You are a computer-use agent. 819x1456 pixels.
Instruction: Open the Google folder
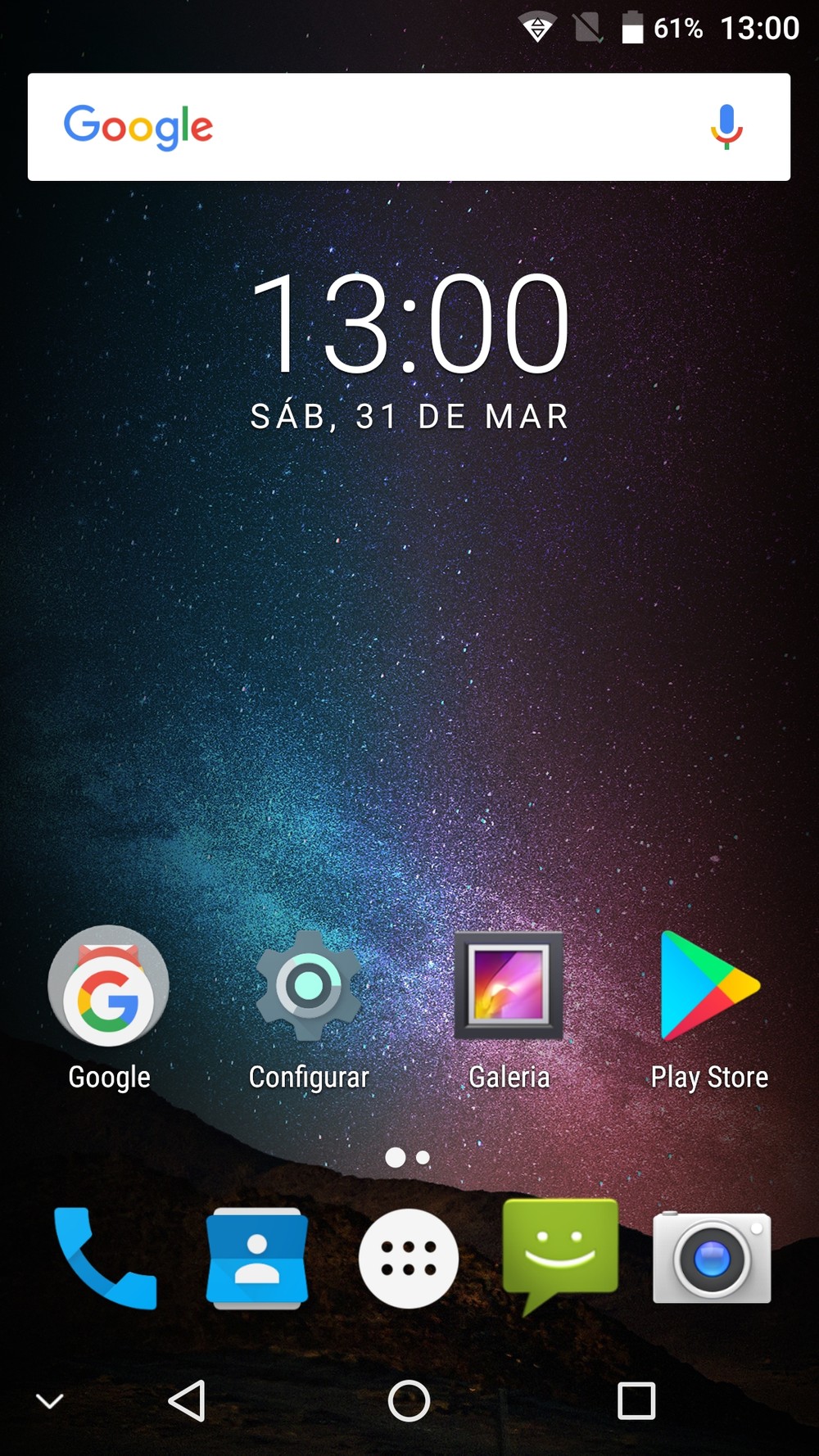[109, 1009]
